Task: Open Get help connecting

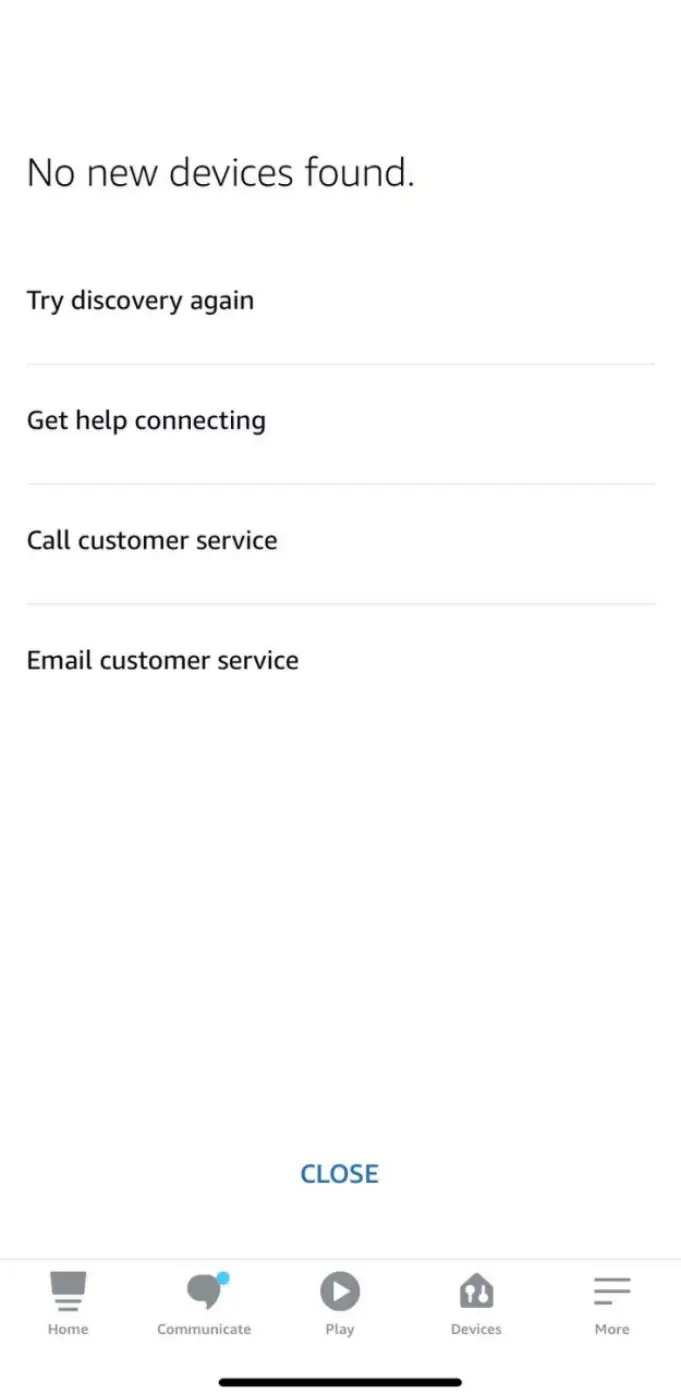Action: [x=146, y=421]
